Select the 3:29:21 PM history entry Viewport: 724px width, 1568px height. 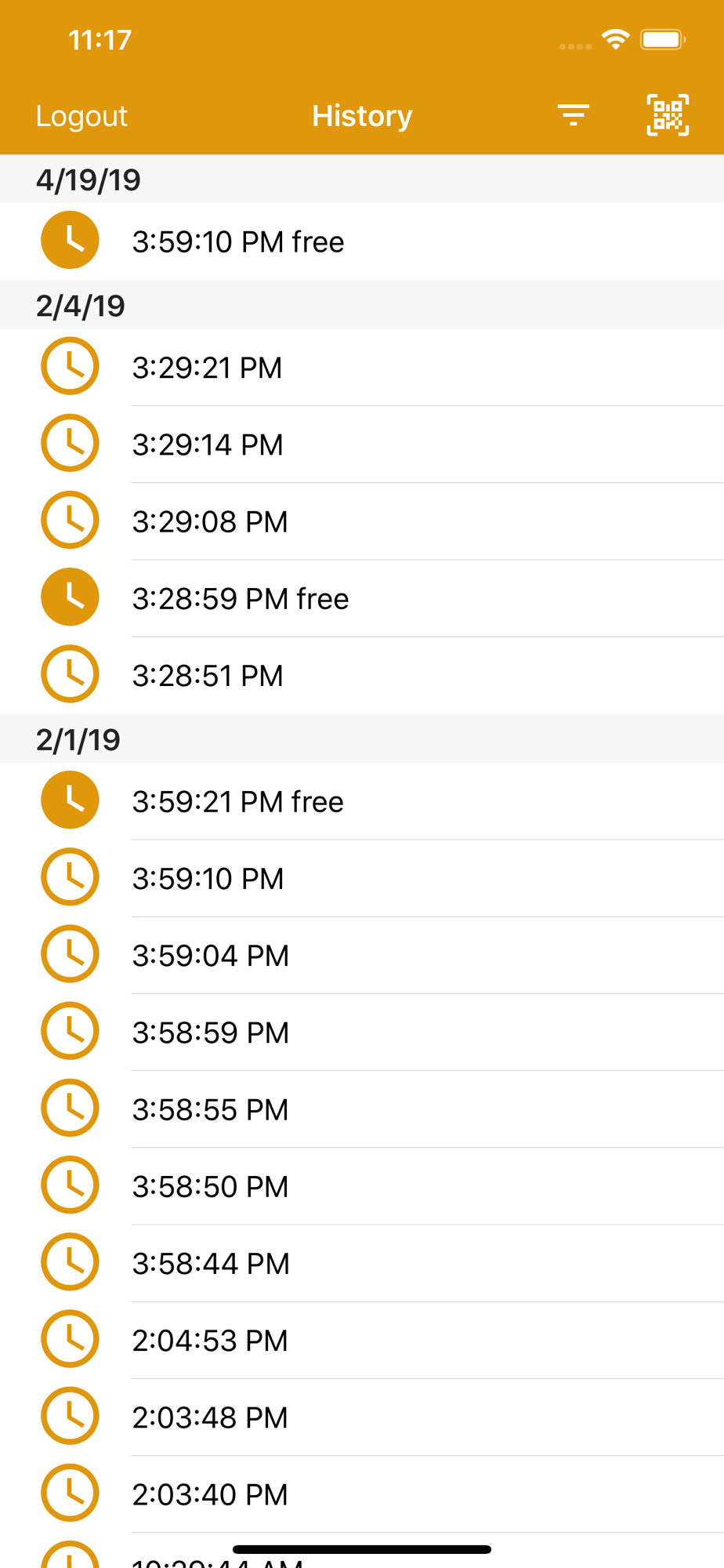(x=362, y=368)
